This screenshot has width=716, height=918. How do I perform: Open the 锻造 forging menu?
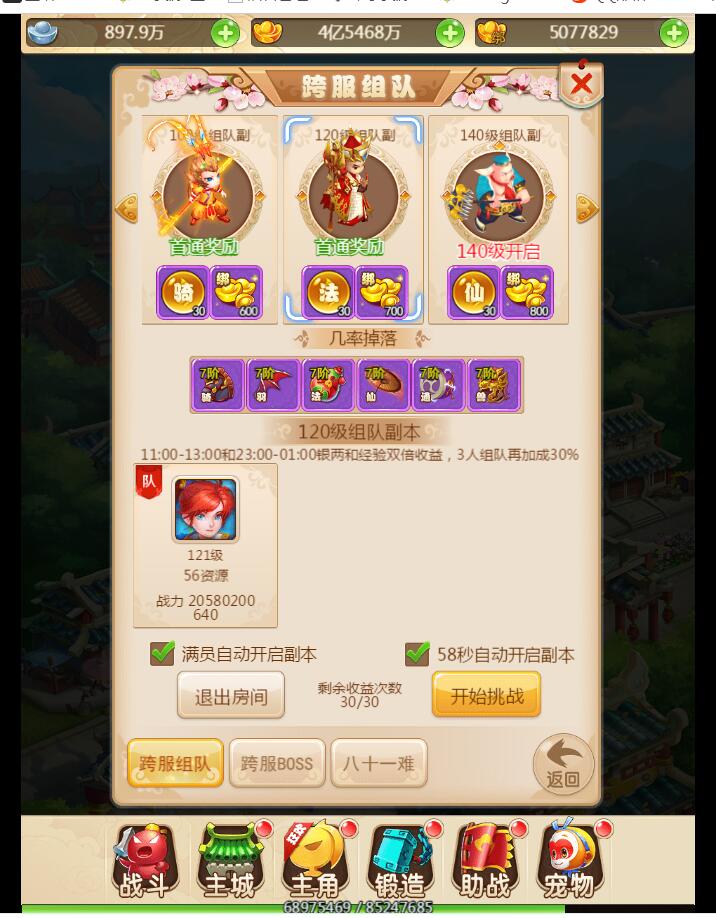pos(401,860)
